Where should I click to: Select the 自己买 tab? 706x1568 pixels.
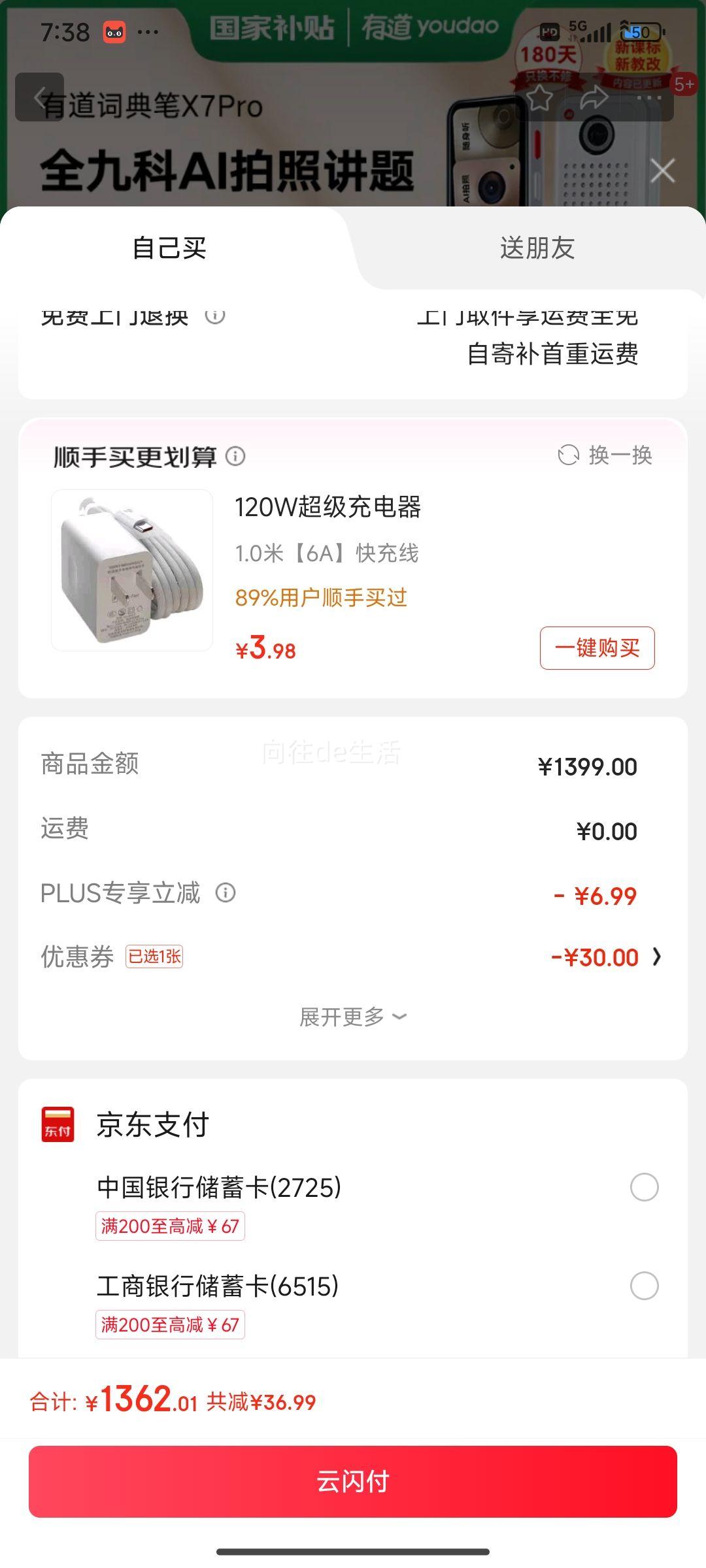pyautogui.click(x=169, y=248)
